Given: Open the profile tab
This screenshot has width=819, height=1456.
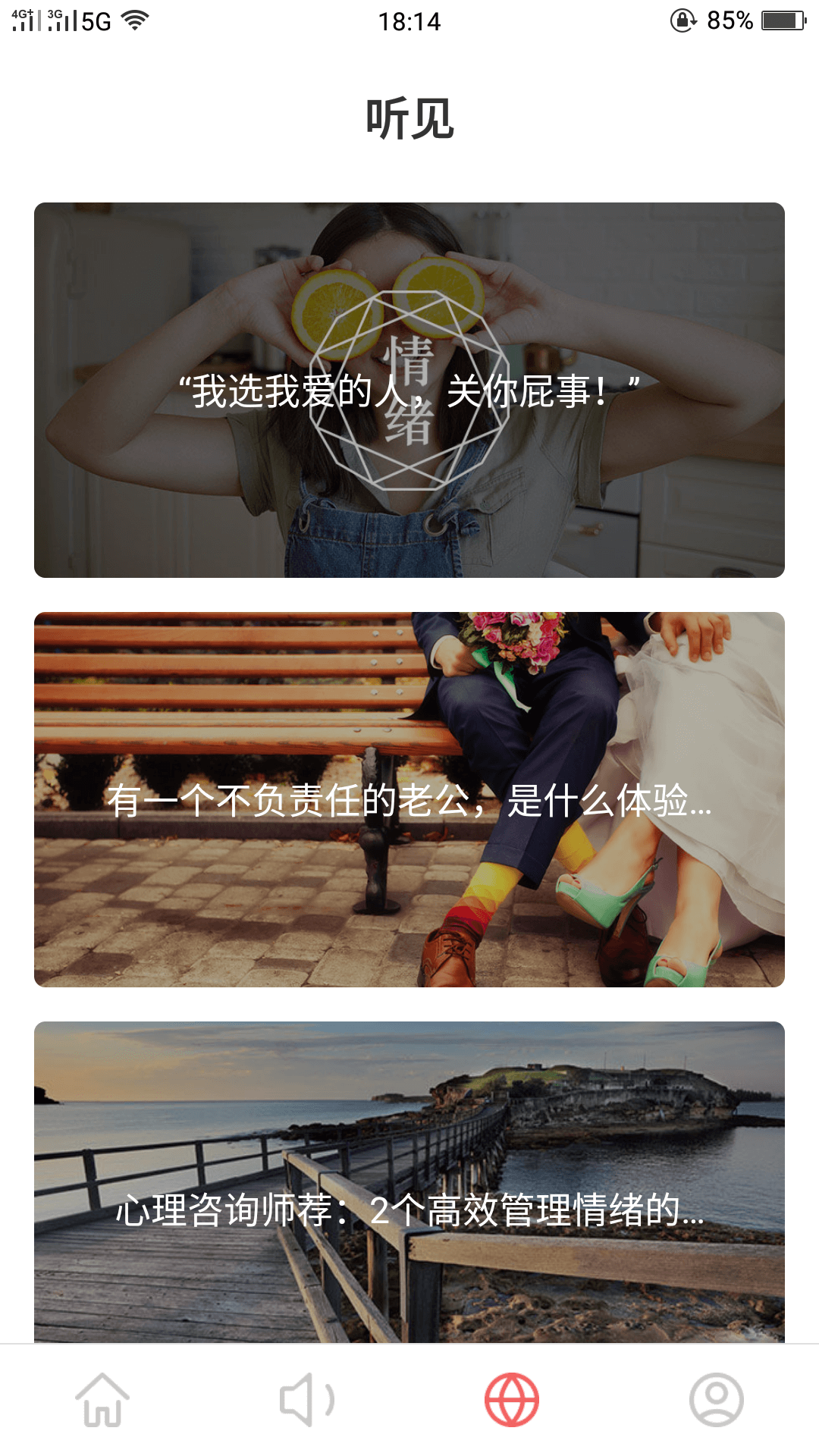Looking at the screenshot, I should pos(716,1400).
